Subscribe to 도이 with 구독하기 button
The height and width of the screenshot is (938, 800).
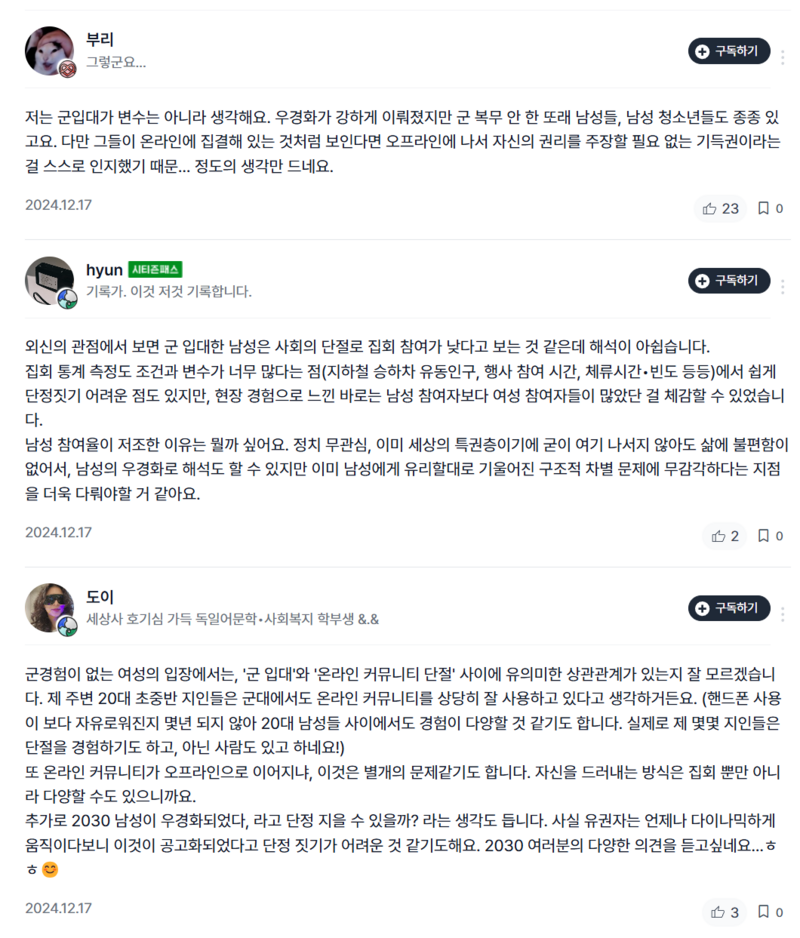pos(729,608)
